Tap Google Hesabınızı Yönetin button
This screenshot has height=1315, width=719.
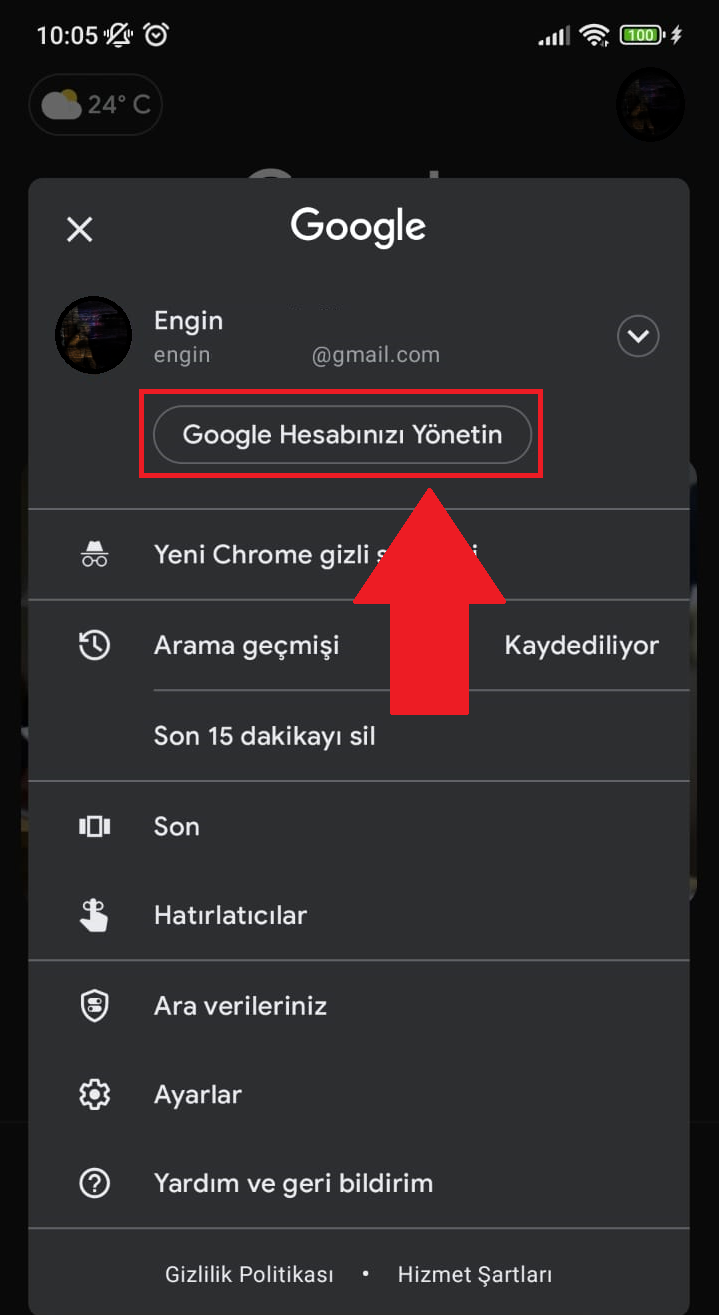coord(342,435)
